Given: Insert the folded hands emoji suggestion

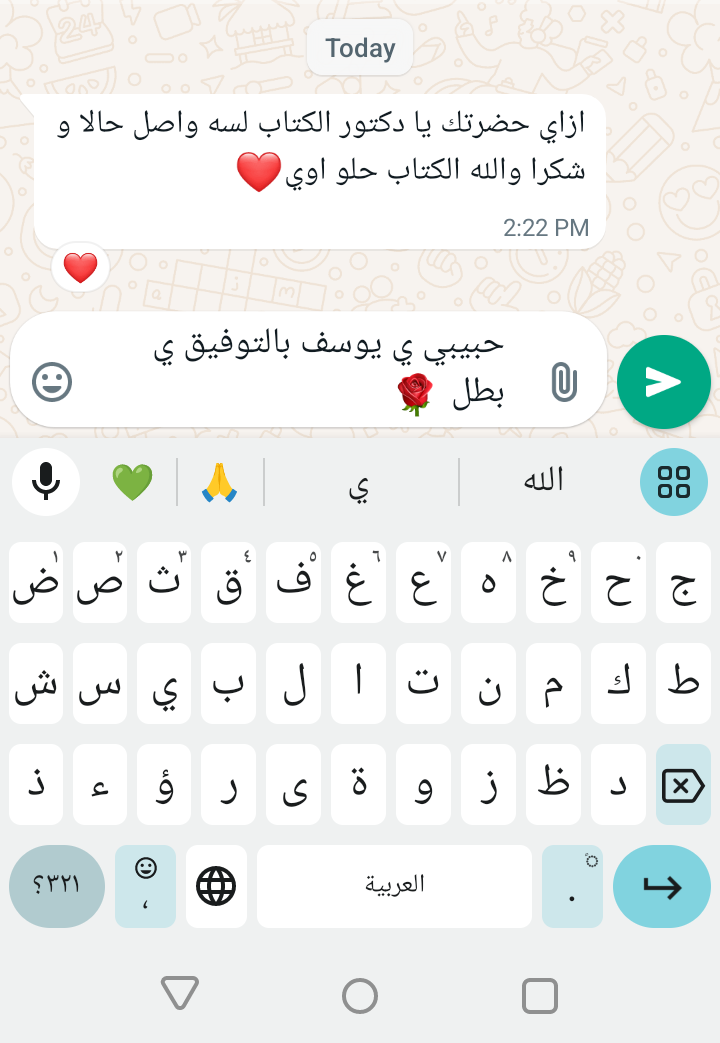Looking at the screenshot, I should pos(220,482).
